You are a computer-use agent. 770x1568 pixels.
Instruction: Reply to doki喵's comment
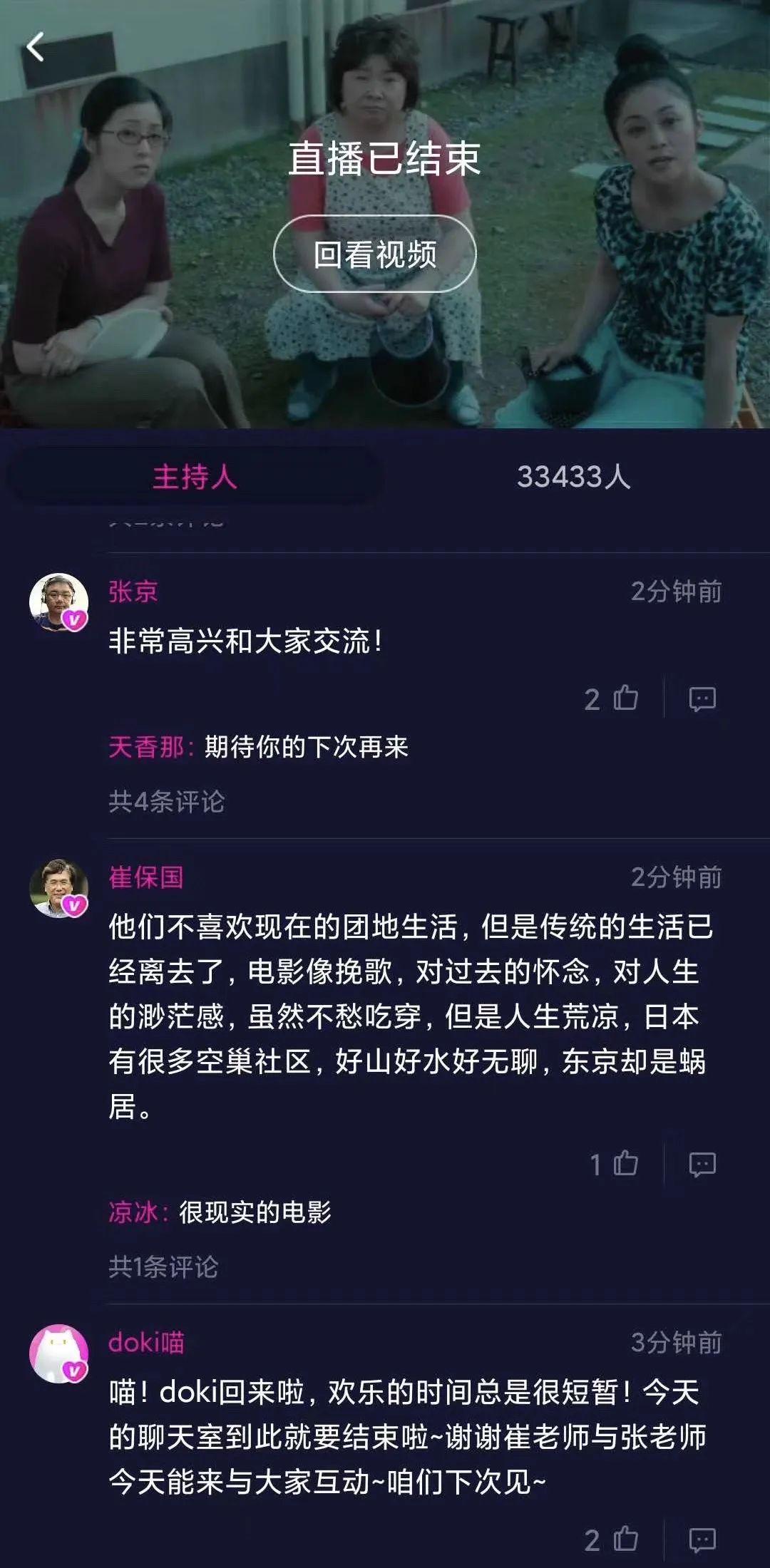coord(702,1540)
